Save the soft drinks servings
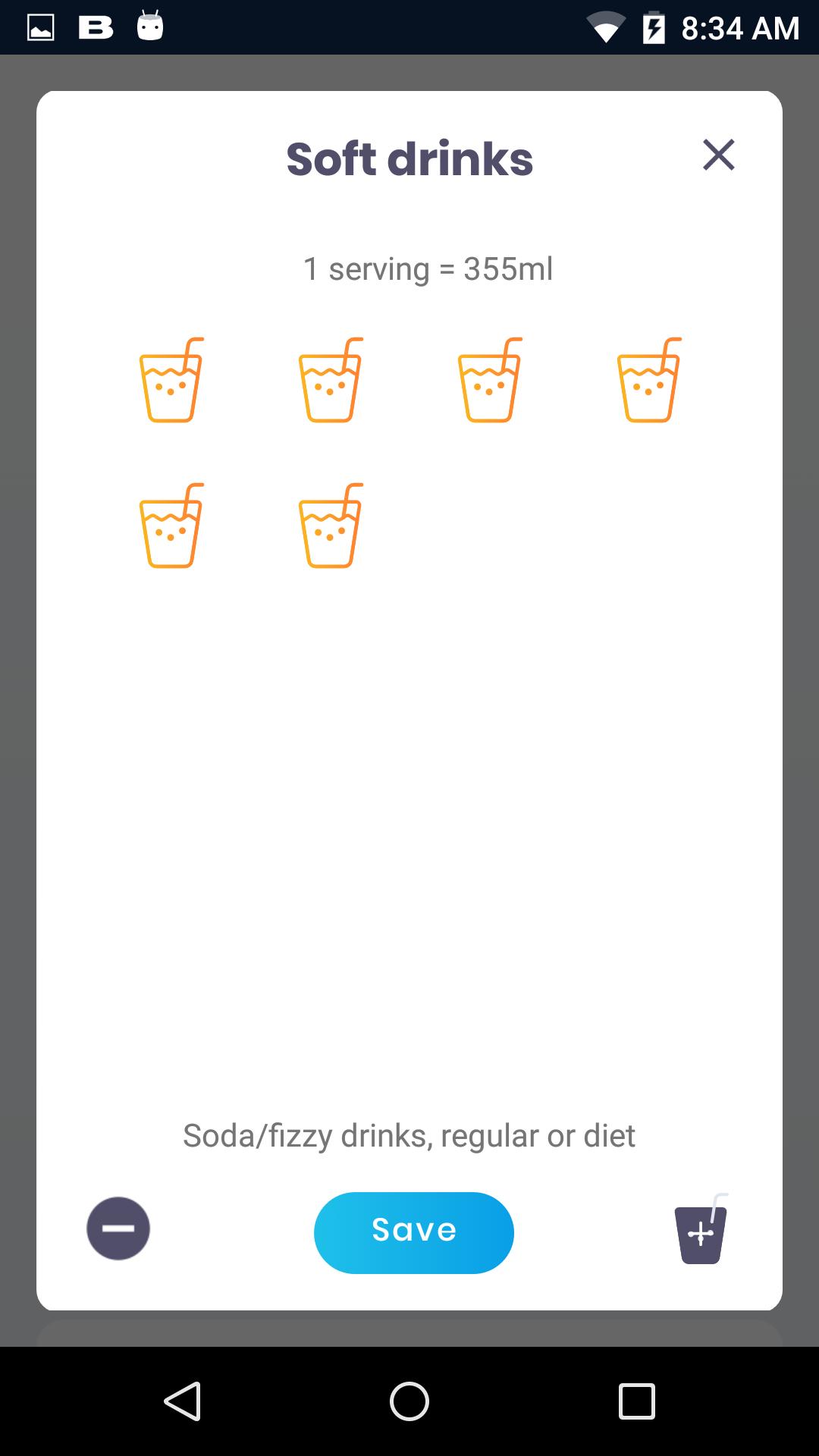The image size is (819, 1456). (414, 1232)
